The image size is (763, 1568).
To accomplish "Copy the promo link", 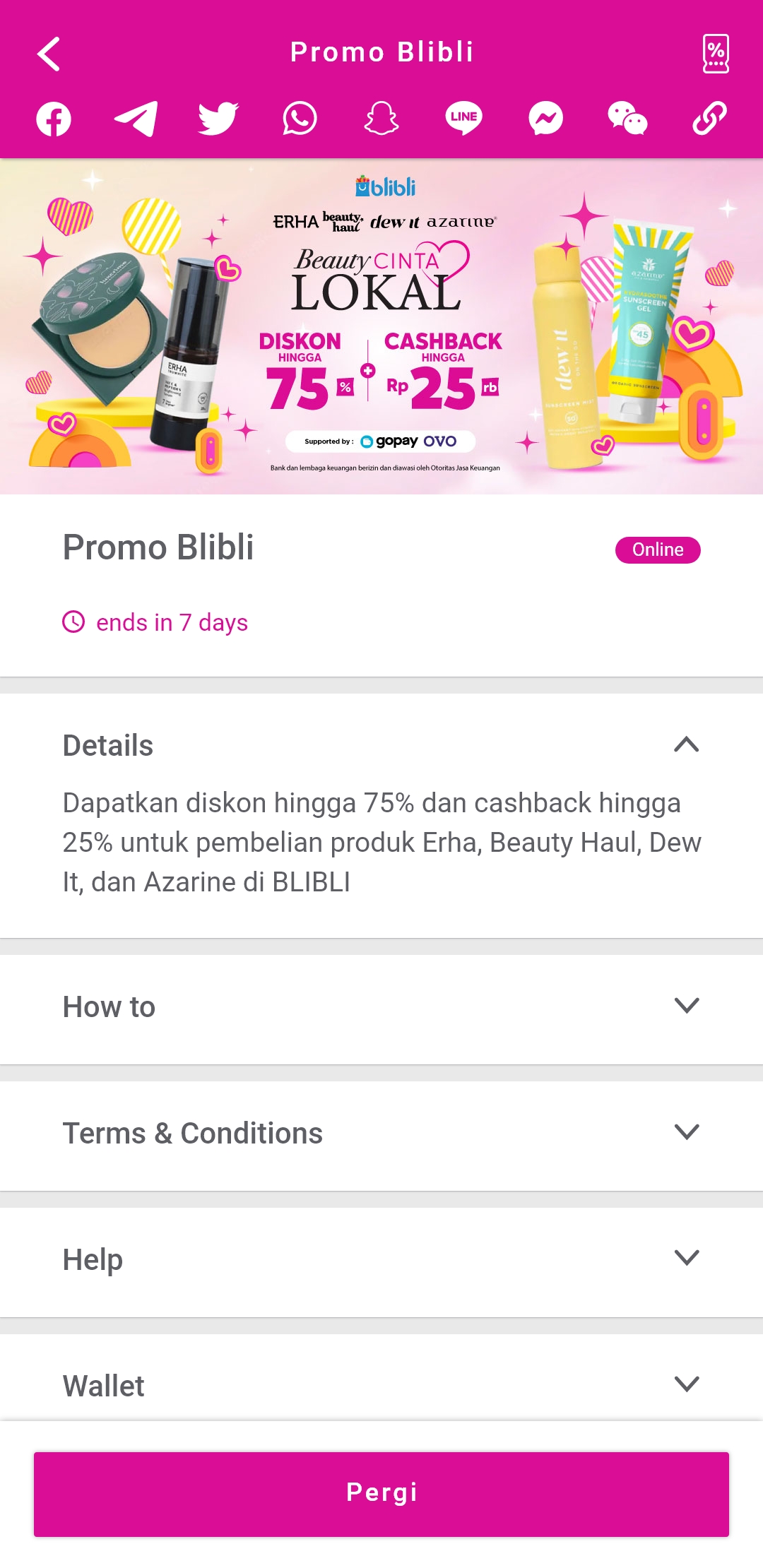I will pos(709,119).
